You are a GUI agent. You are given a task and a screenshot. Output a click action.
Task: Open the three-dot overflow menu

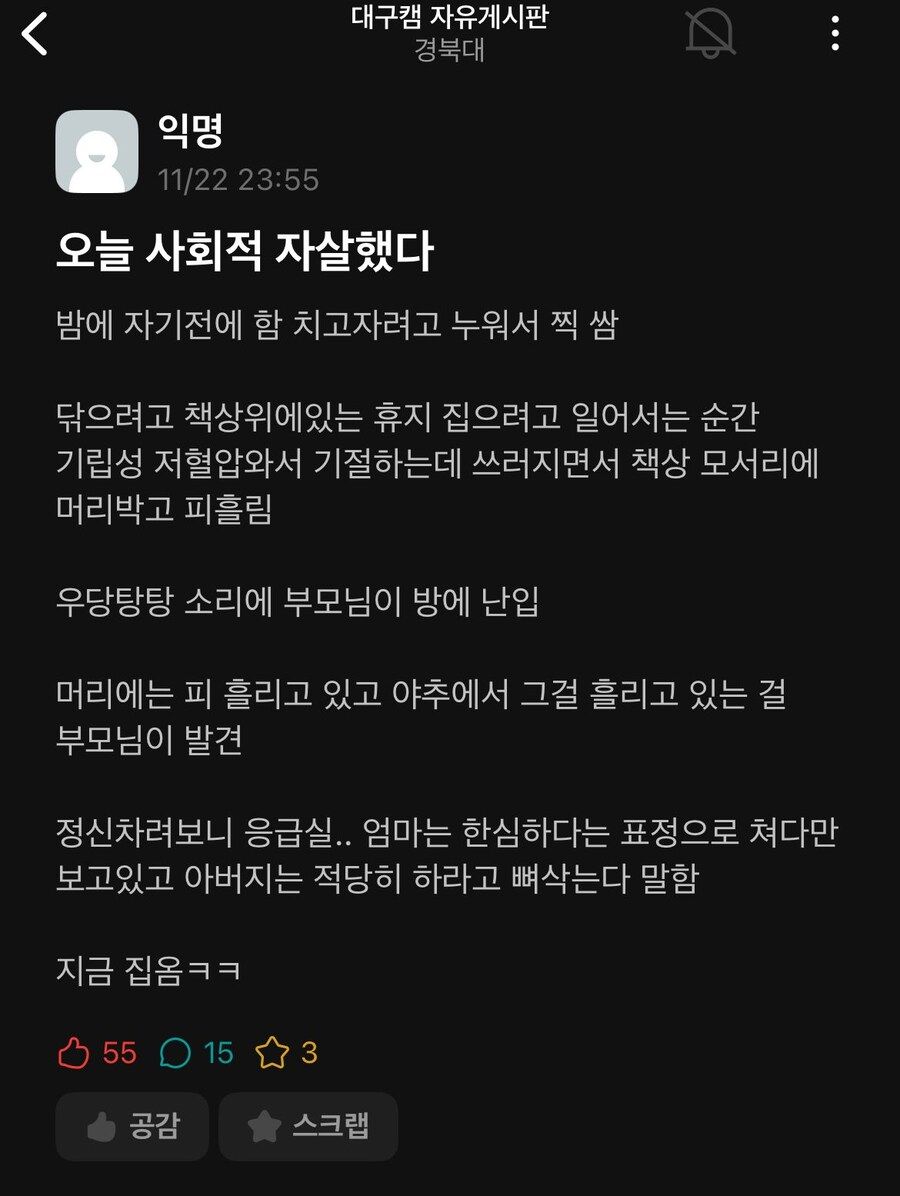pos(835,33)
